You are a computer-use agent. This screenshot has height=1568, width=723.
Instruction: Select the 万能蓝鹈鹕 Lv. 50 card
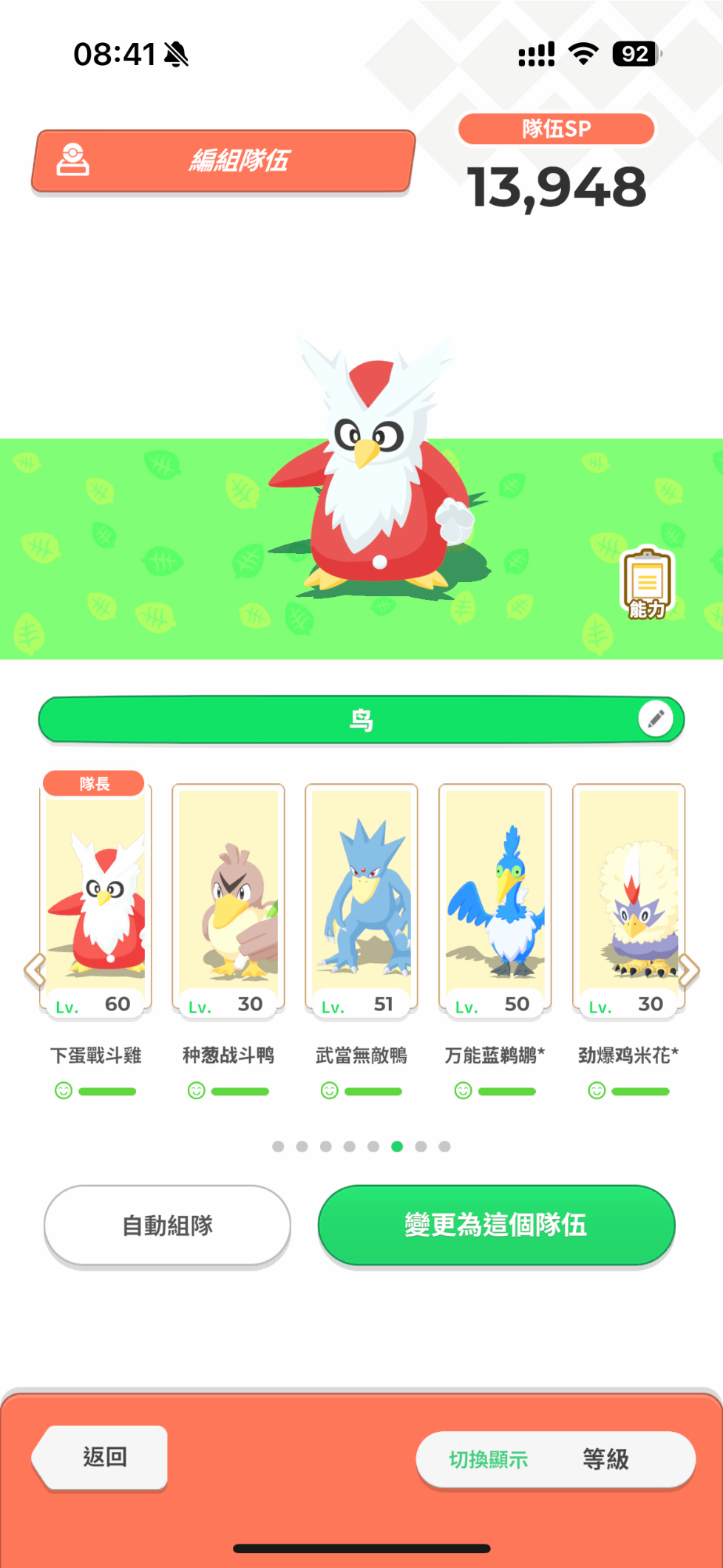pyautogui.click(x=495, y=902)
